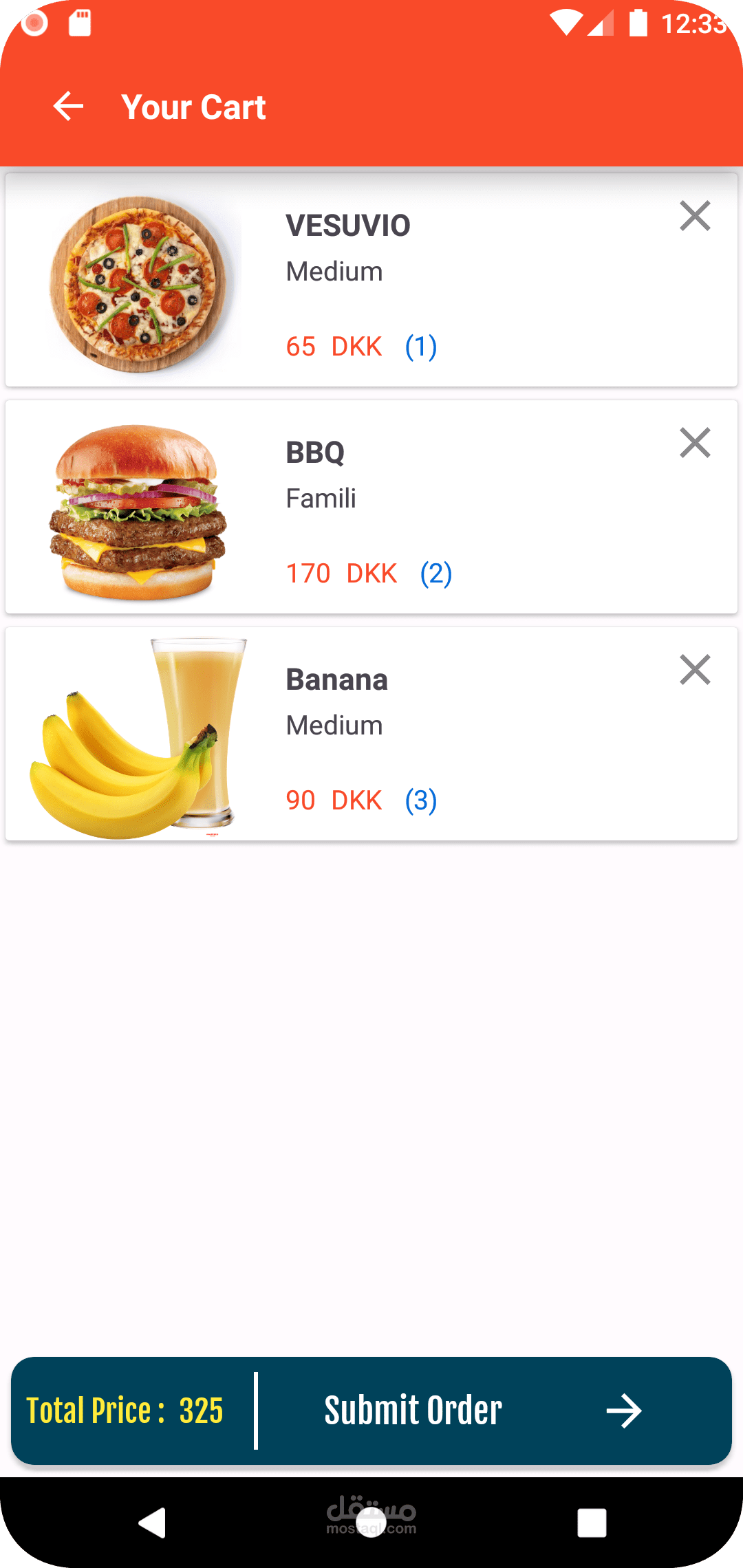Remove VESUVIO pizza from the cart
Screen dimensions: 743x1568
(x=695, y=216)
